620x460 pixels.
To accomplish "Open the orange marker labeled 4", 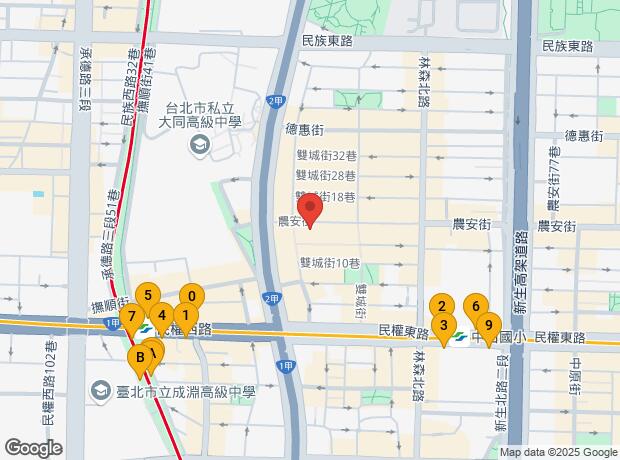I will pos(161,315).
